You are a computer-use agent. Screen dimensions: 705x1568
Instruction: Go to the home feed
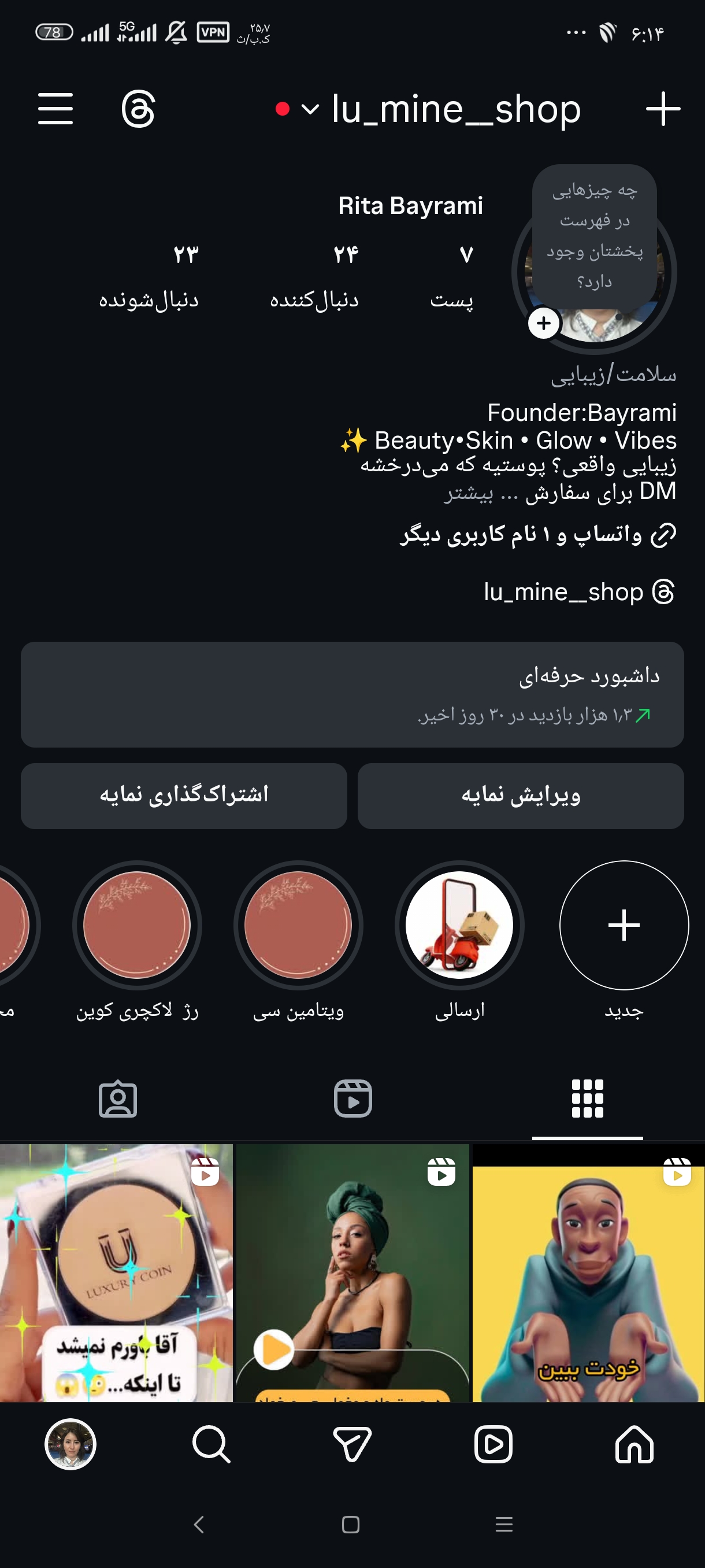click(634, 1444)
